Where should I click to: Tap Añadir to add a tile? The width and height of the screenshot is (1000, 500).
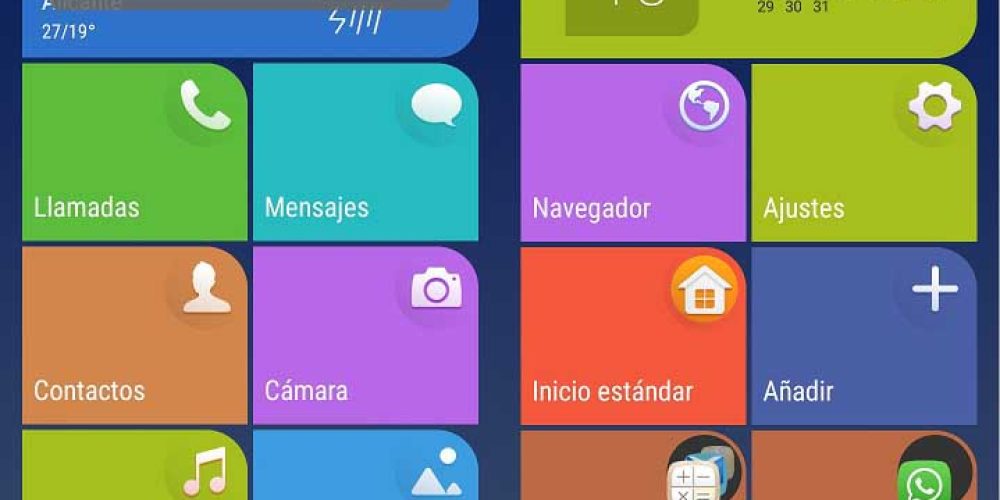pos(864,335)
